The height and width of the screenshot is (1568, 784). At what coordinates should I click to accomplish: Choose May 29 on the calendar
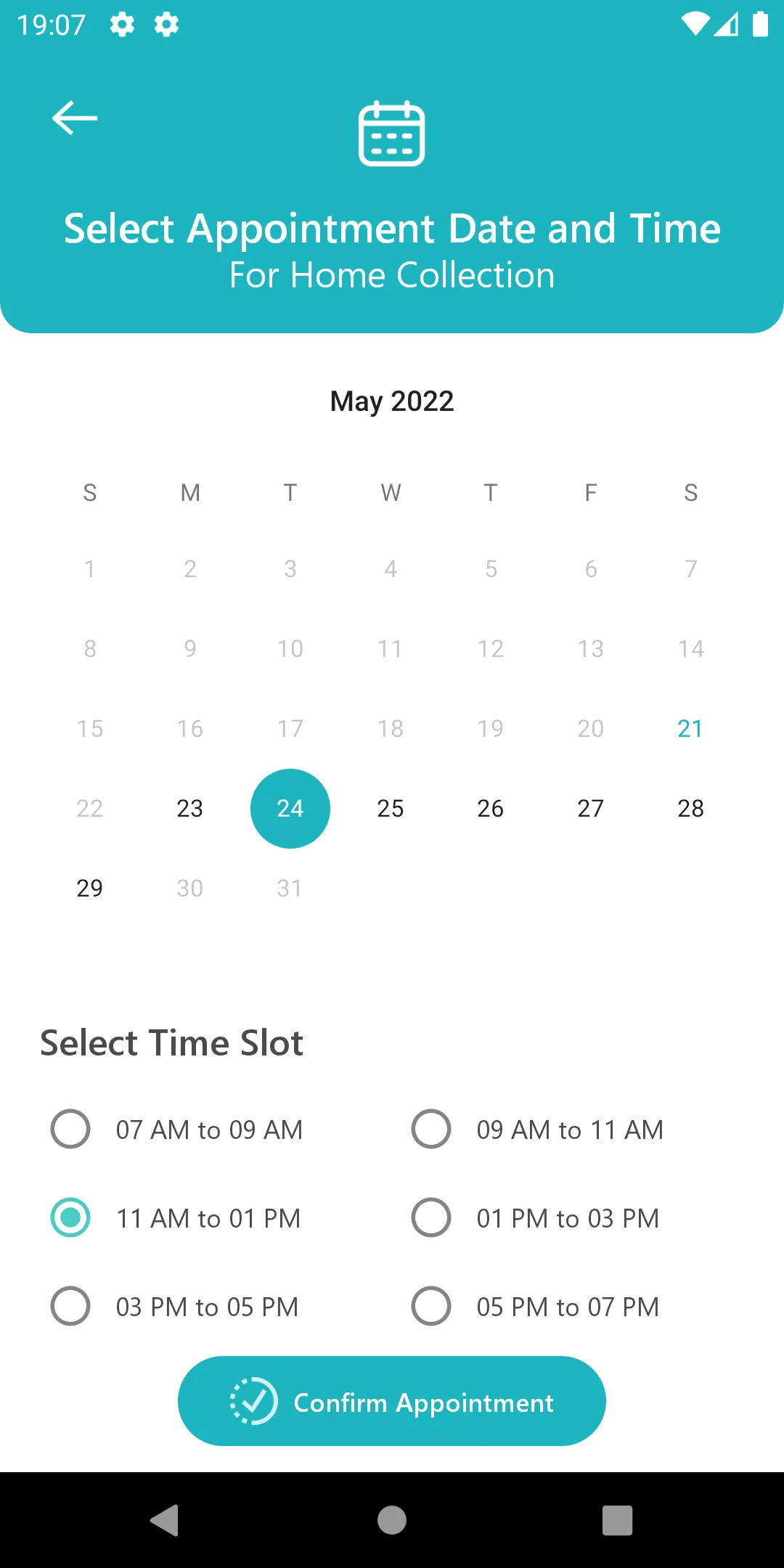90,888
